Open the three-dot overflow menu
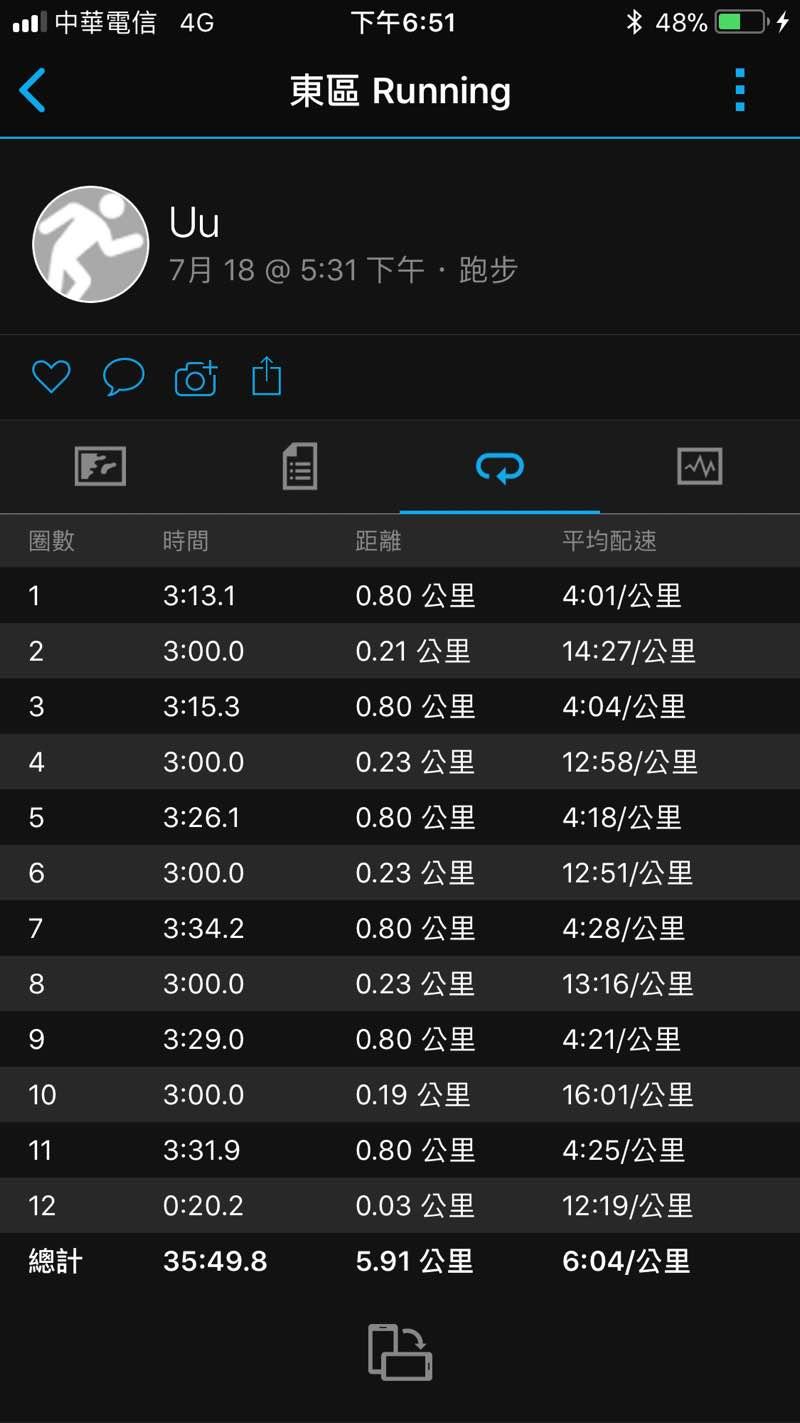Screen dimensions: 800x1423 pos(740,91)
